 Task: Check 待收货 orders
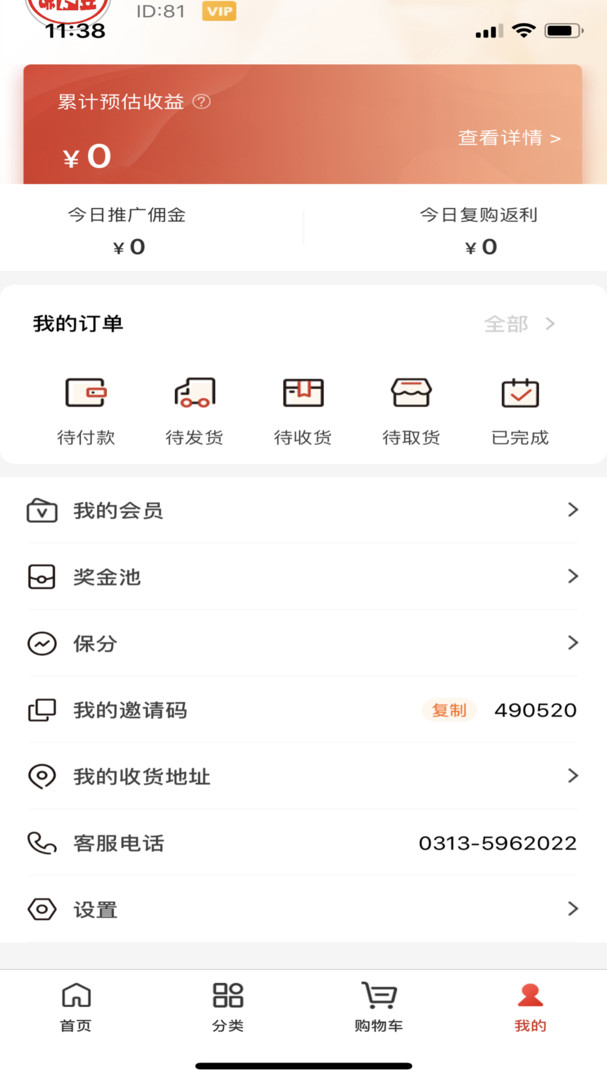click(x=303, y=410)
